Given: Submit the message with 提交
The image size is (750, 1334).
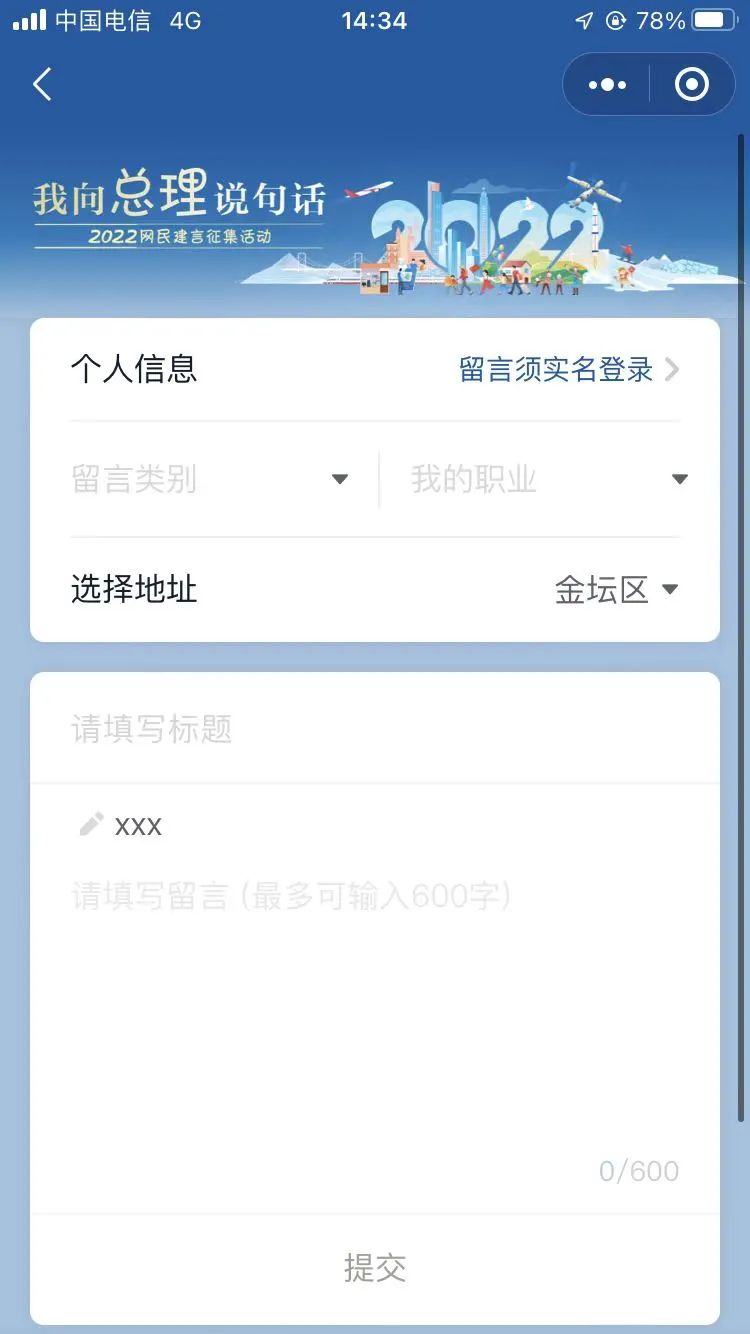Looking at the screenshot, I should [374, 1268].
